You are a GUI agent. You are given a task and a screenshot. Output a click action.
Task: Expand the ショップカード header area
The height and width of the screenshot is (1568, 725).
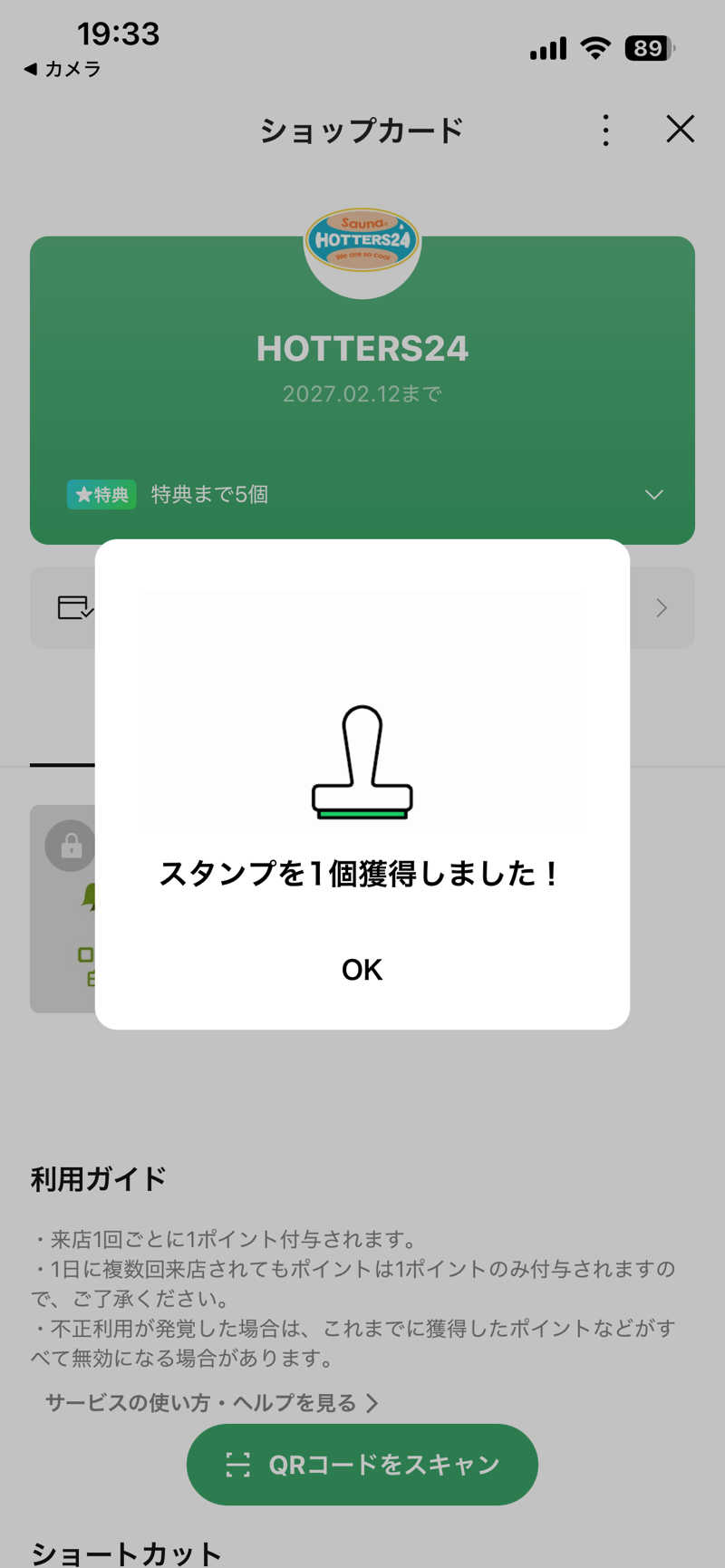point(362,131)
